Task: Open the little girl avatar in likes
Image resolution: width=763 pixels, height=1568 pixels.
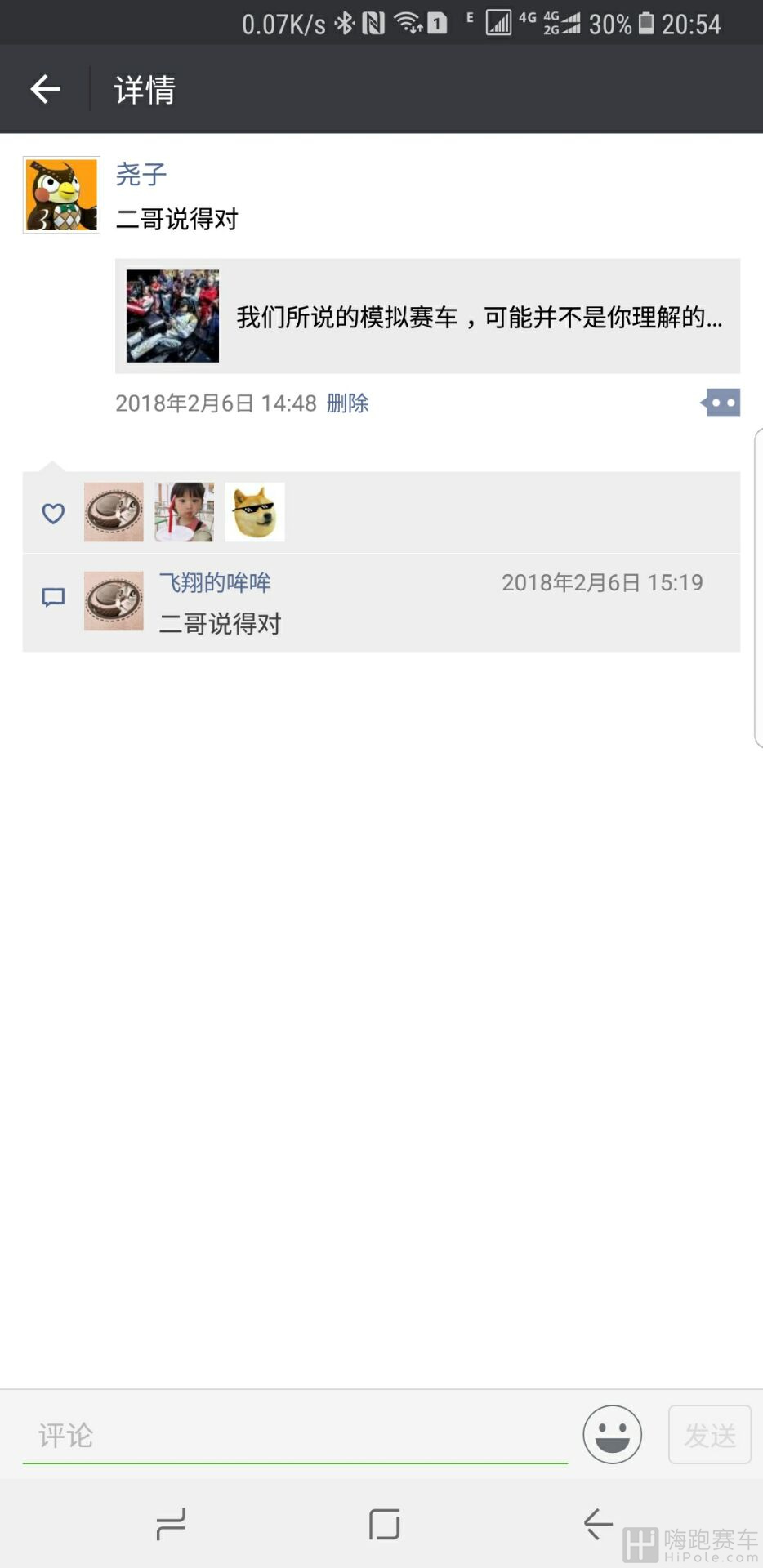Action: point(185,512)
